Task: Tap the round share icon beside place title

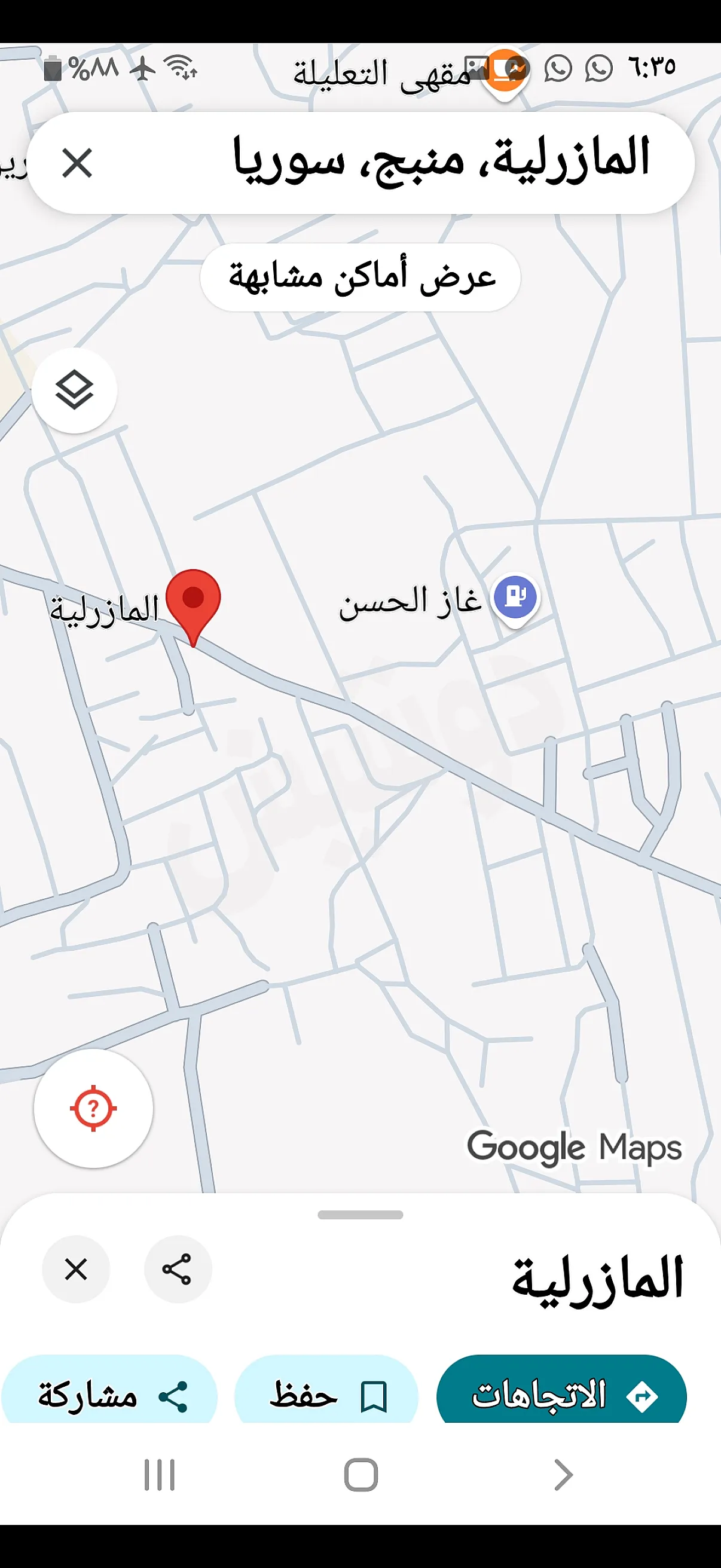Action: (x=177, y=1269)
